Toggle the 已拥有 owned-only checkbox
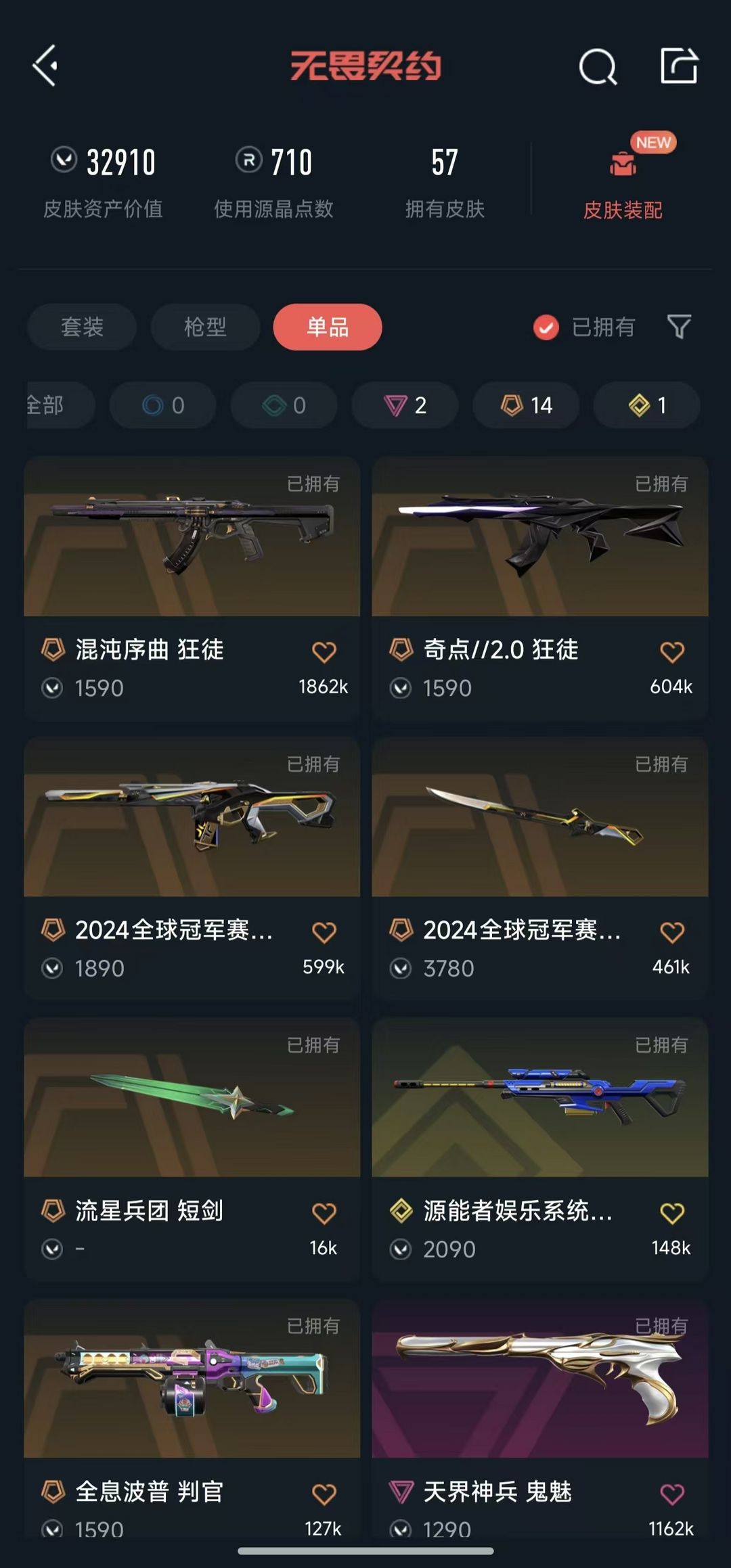 (x=546, y=327)
